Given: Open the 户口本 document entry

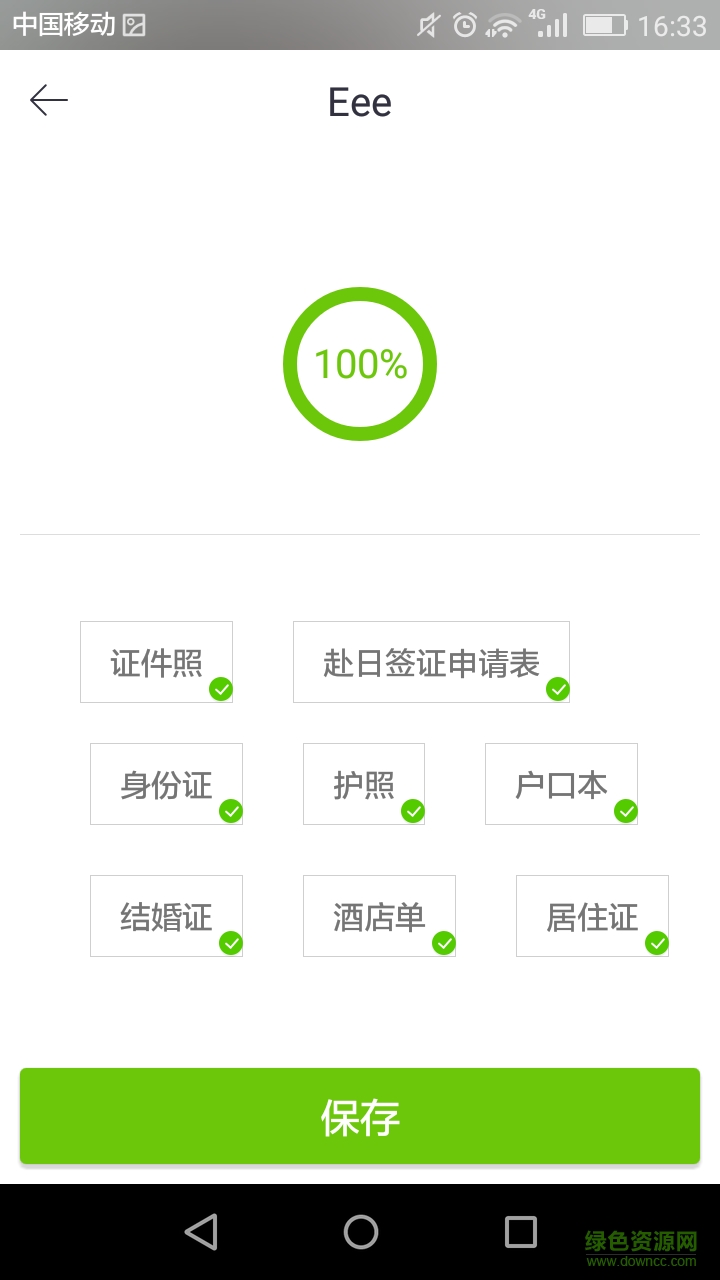Looking at the screenshot, I should (x=561, y=784).
